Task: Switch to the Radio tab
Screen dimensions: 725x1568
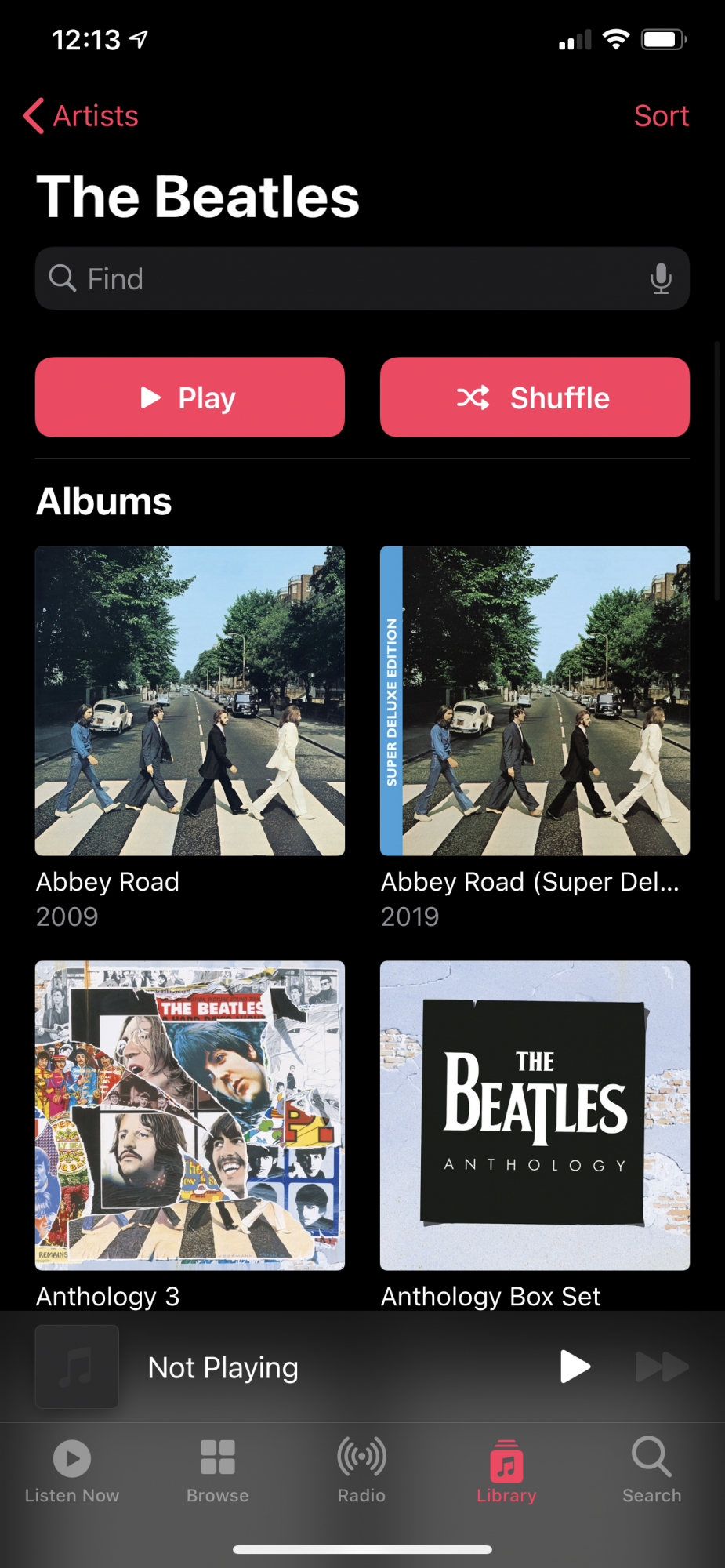Action: point(361,1472)
